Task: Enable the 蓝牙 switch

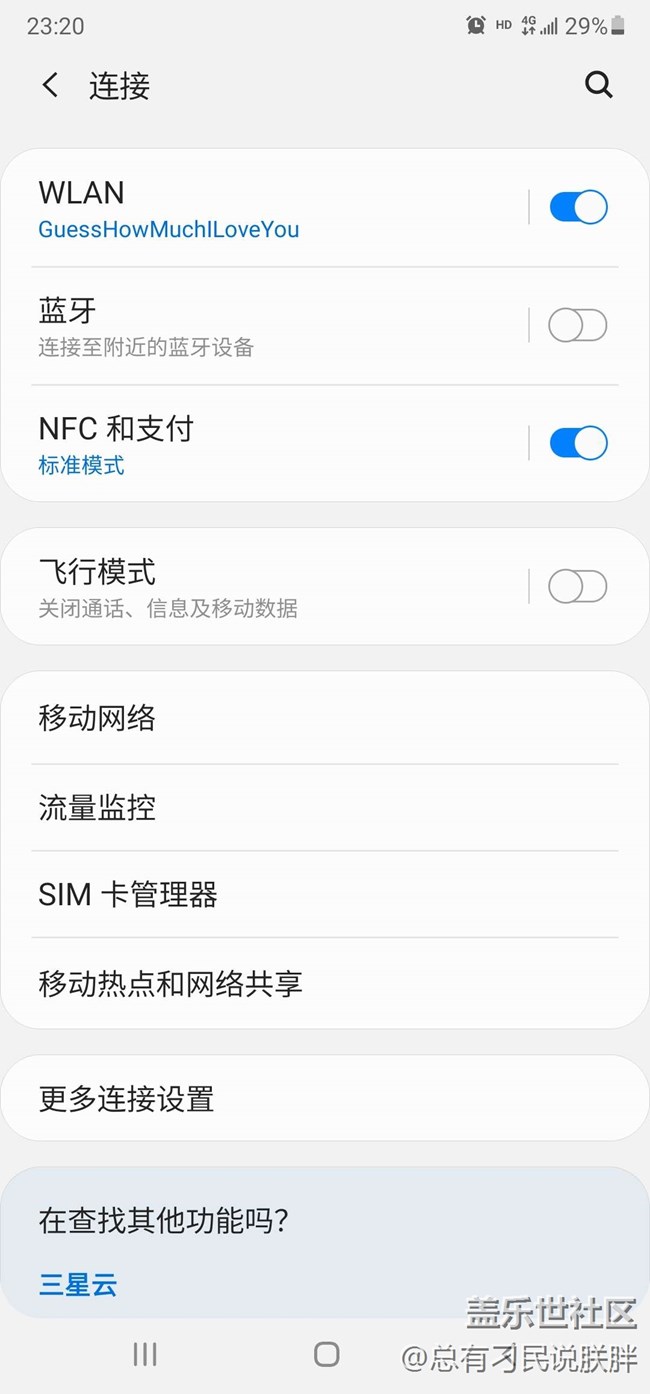Action: (x=578, y=325)
